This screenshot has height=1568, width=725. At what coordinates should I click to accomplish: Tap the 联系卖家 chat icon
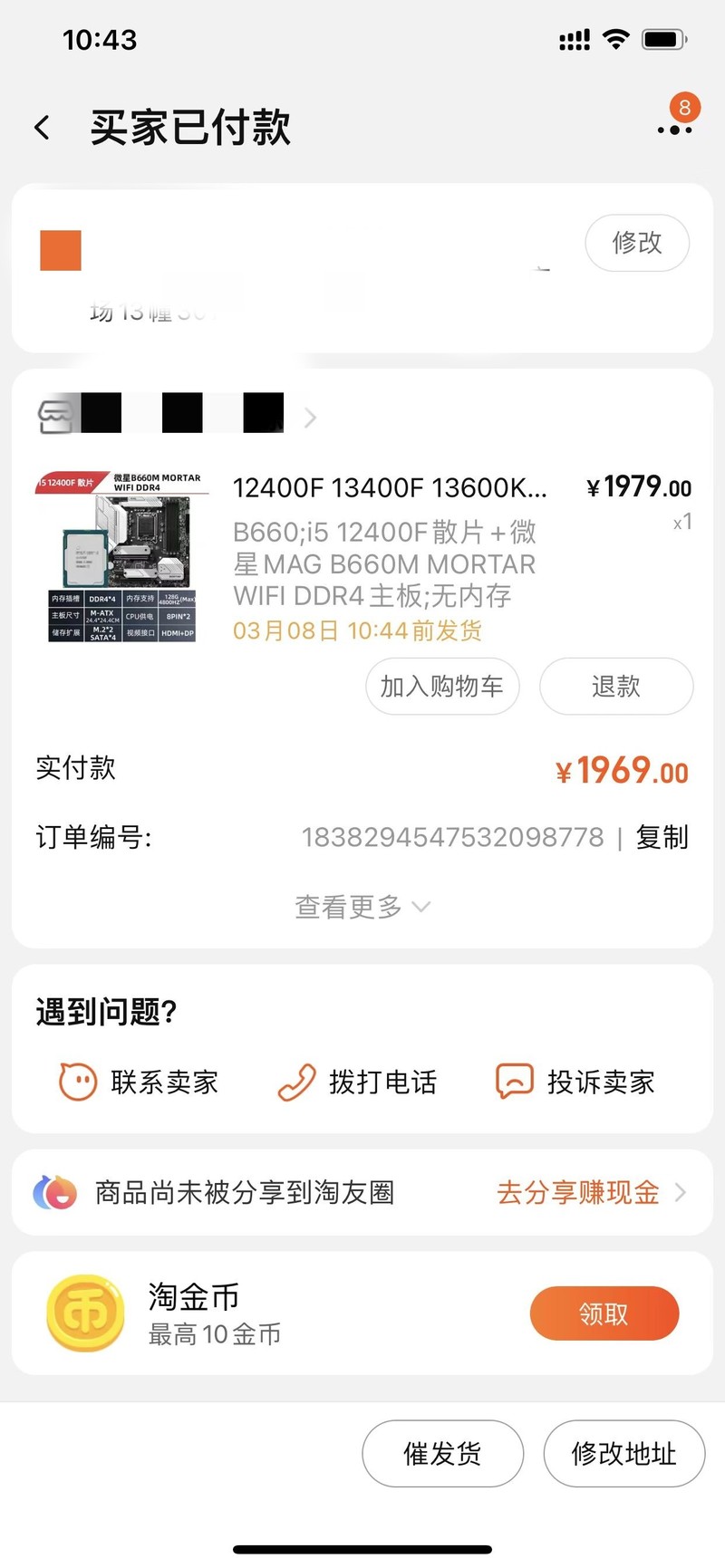pos(78,1082)
